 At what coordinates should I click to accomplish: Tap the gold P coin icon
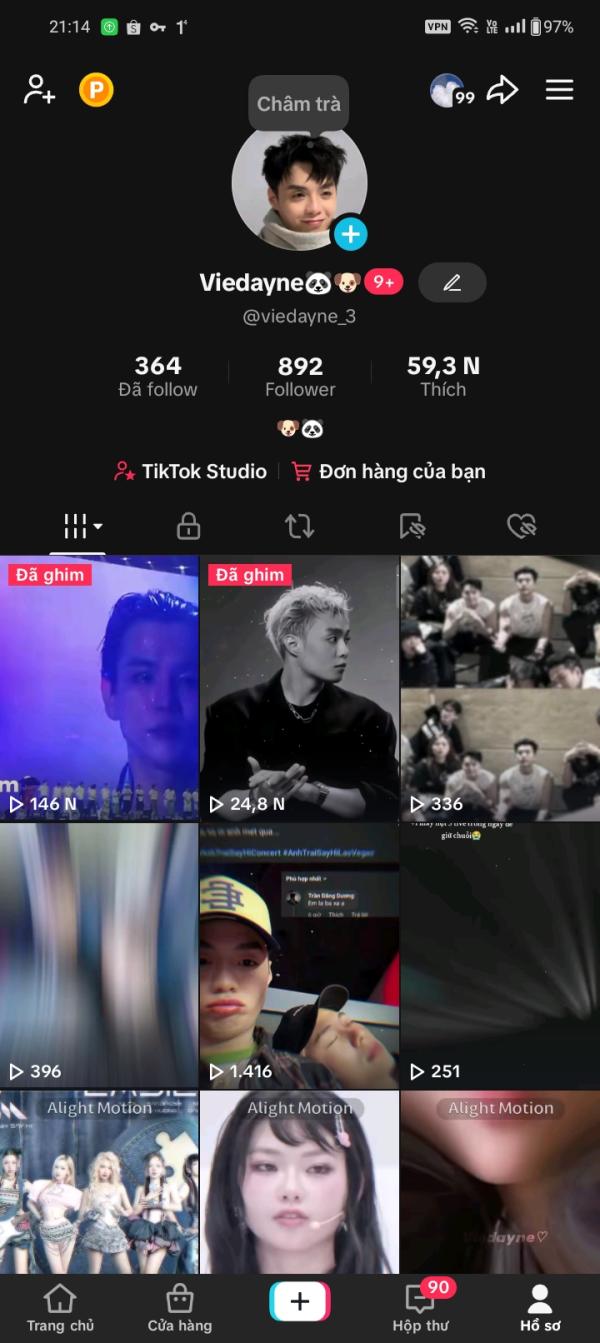click(96, 90)
